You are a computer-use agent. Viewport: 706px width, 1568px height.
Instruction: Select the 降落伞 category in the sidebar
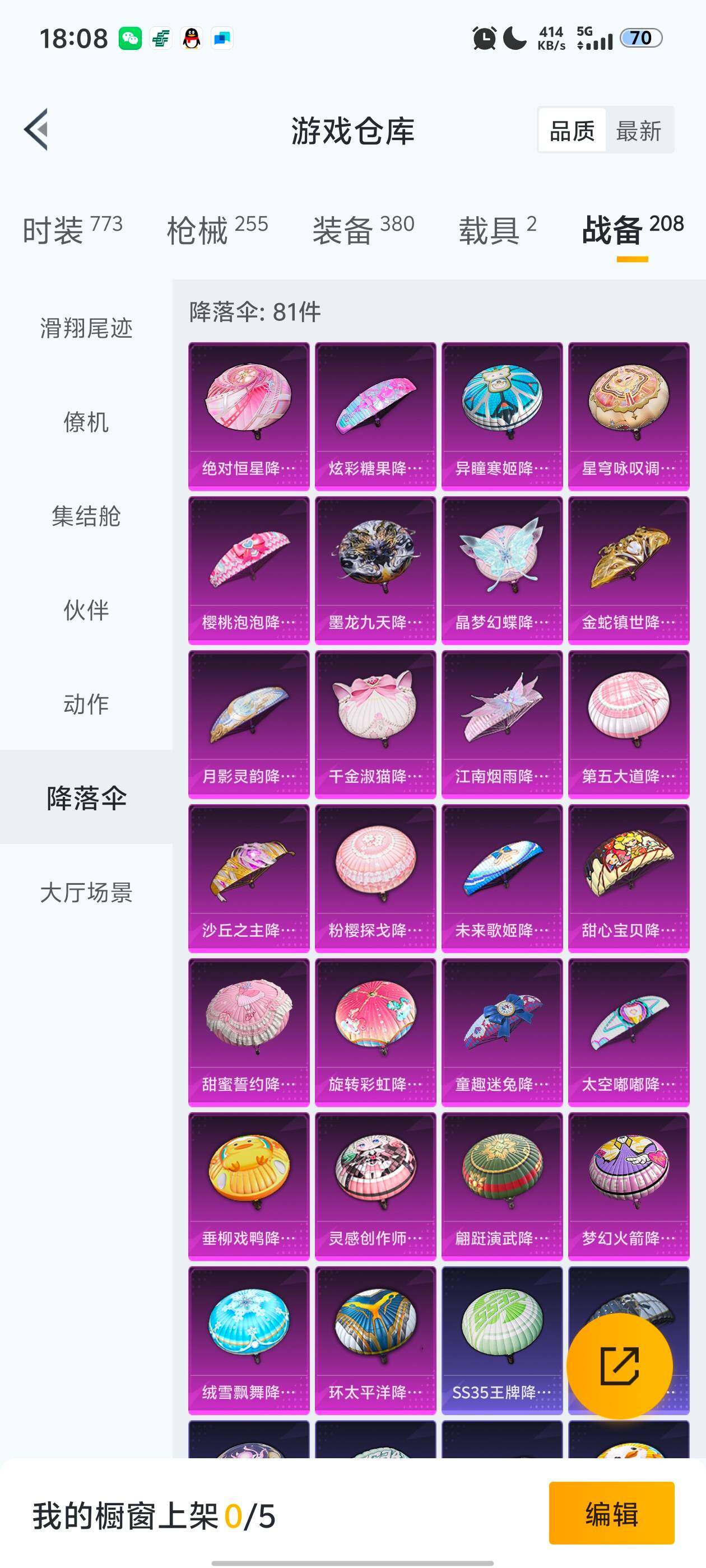pyautogui.click(x=87, y=798)
